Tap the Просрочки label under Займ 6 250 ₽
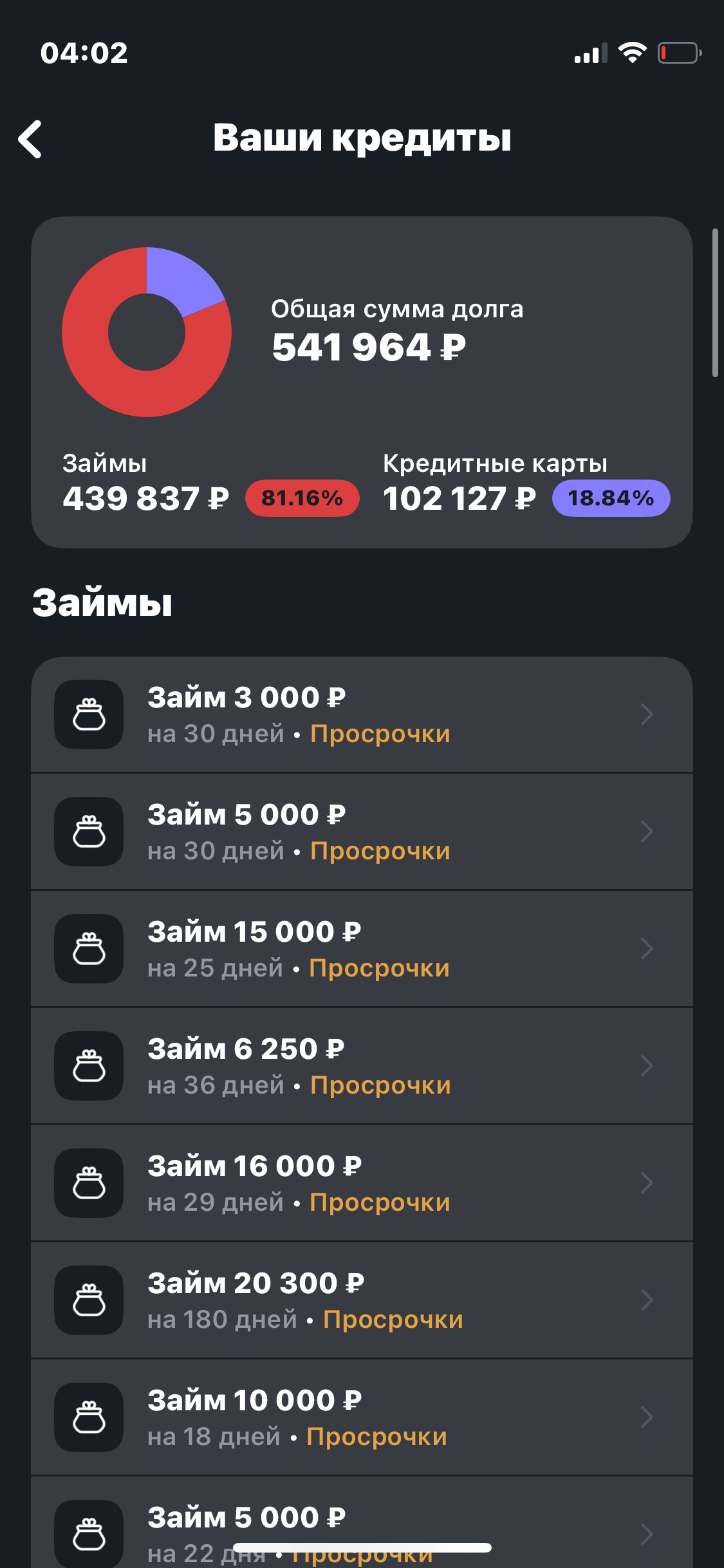Image resolution: width=724 pixels, height=1568 pixels. pyautogui.click(x=380, y=1085)
